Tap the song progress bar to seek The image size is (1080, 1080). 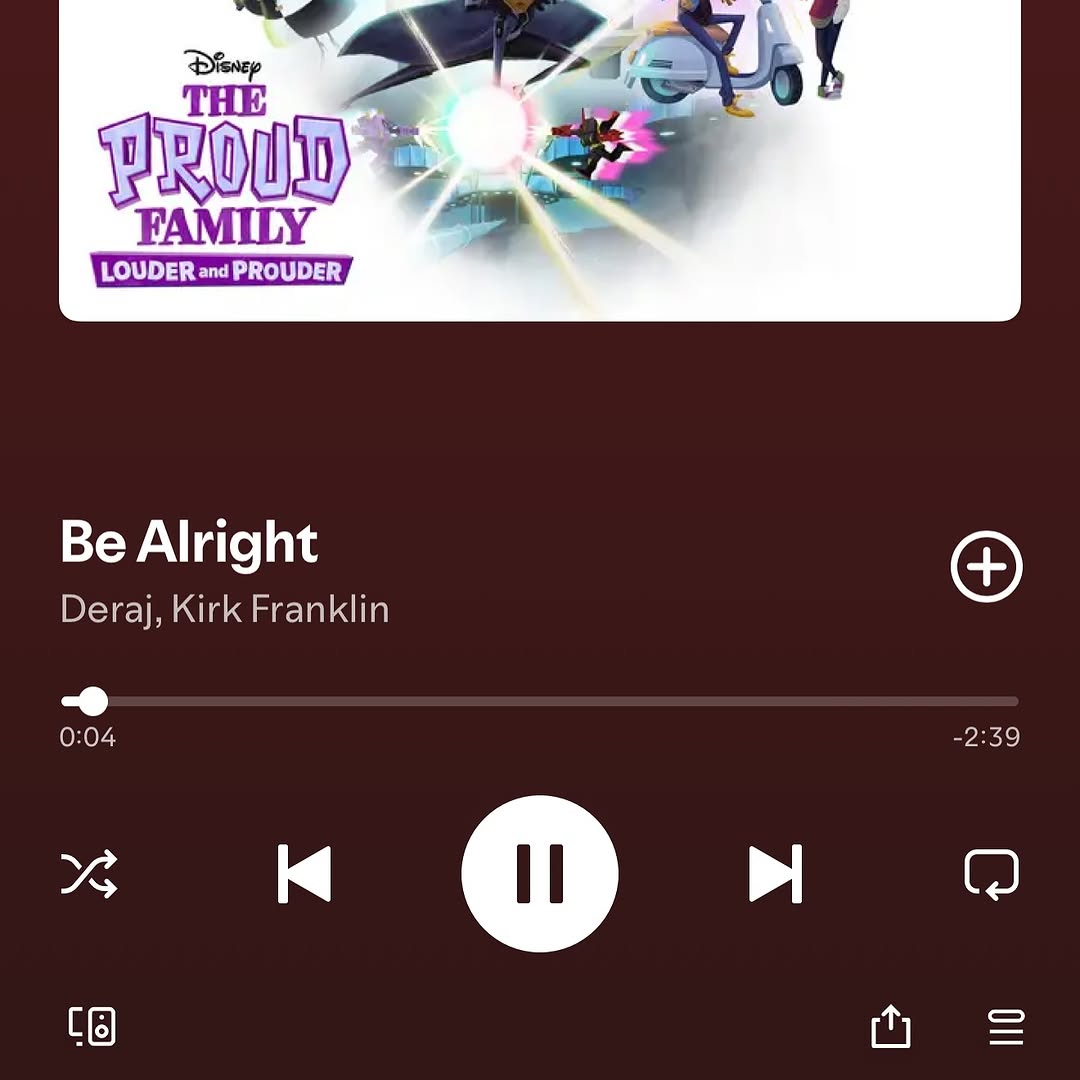(540, 701)
